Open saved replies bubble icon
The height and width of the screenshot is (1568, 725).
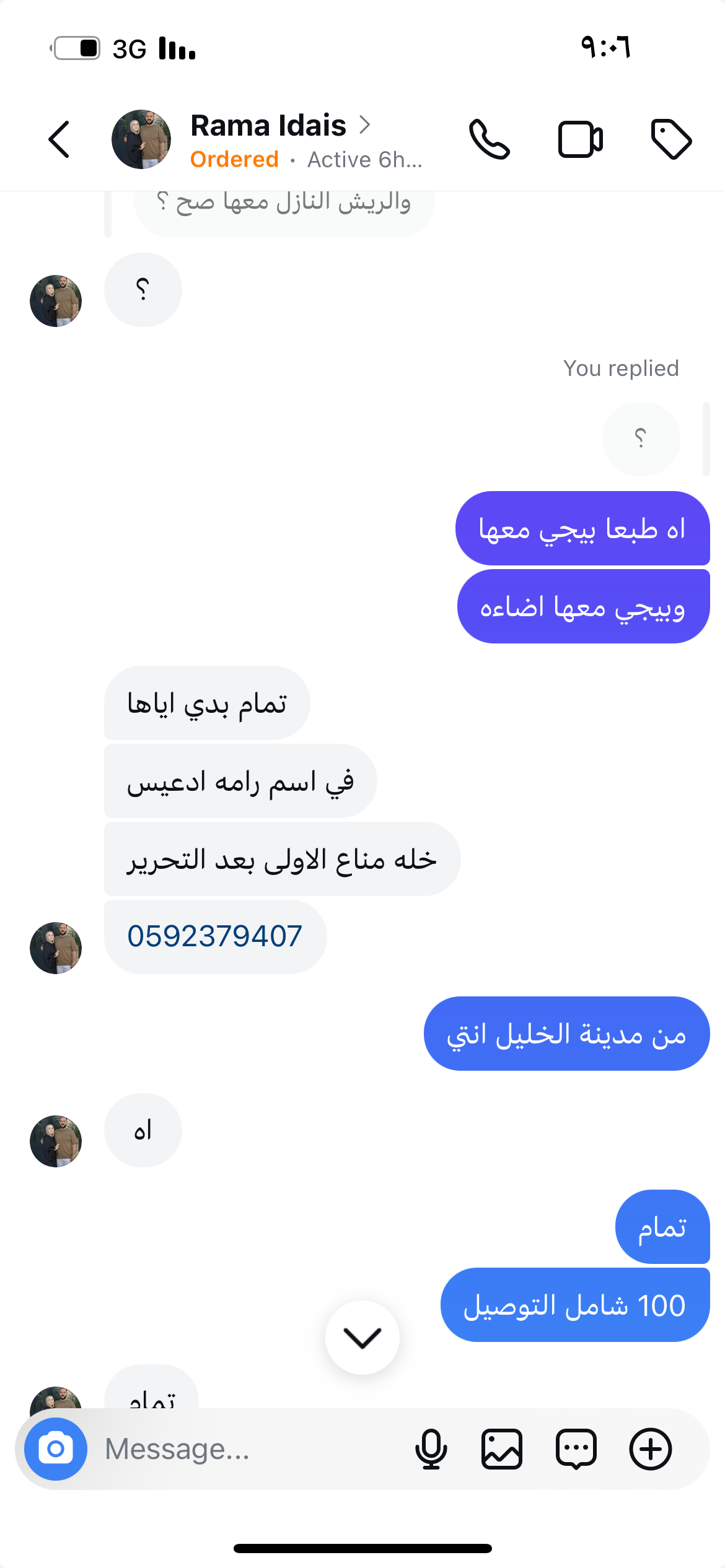click(x=576, y=1449)
